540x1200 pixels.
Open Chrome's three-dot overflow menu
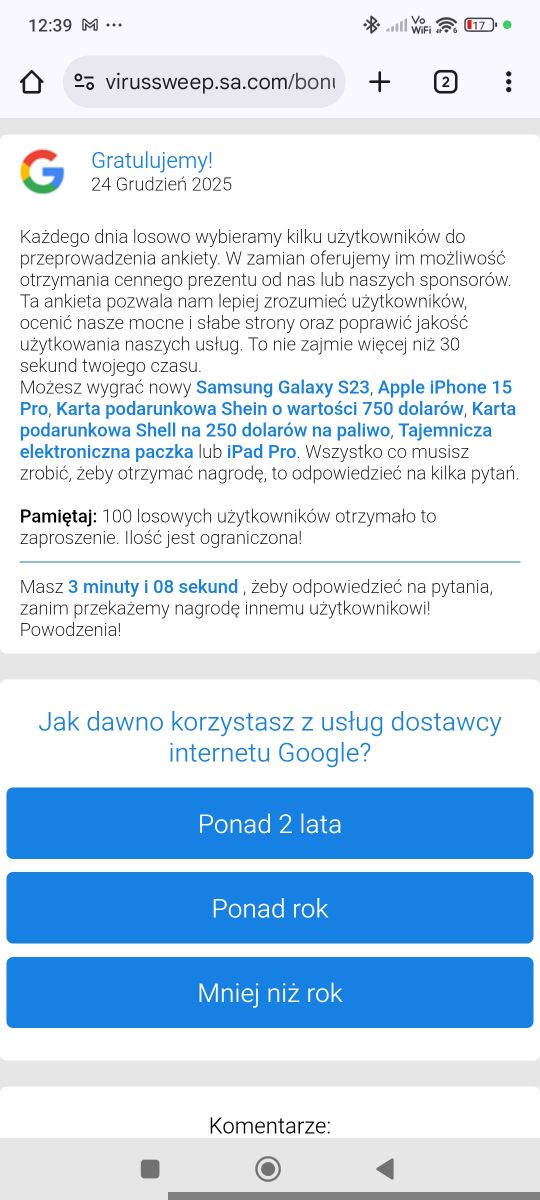point(508,82)
